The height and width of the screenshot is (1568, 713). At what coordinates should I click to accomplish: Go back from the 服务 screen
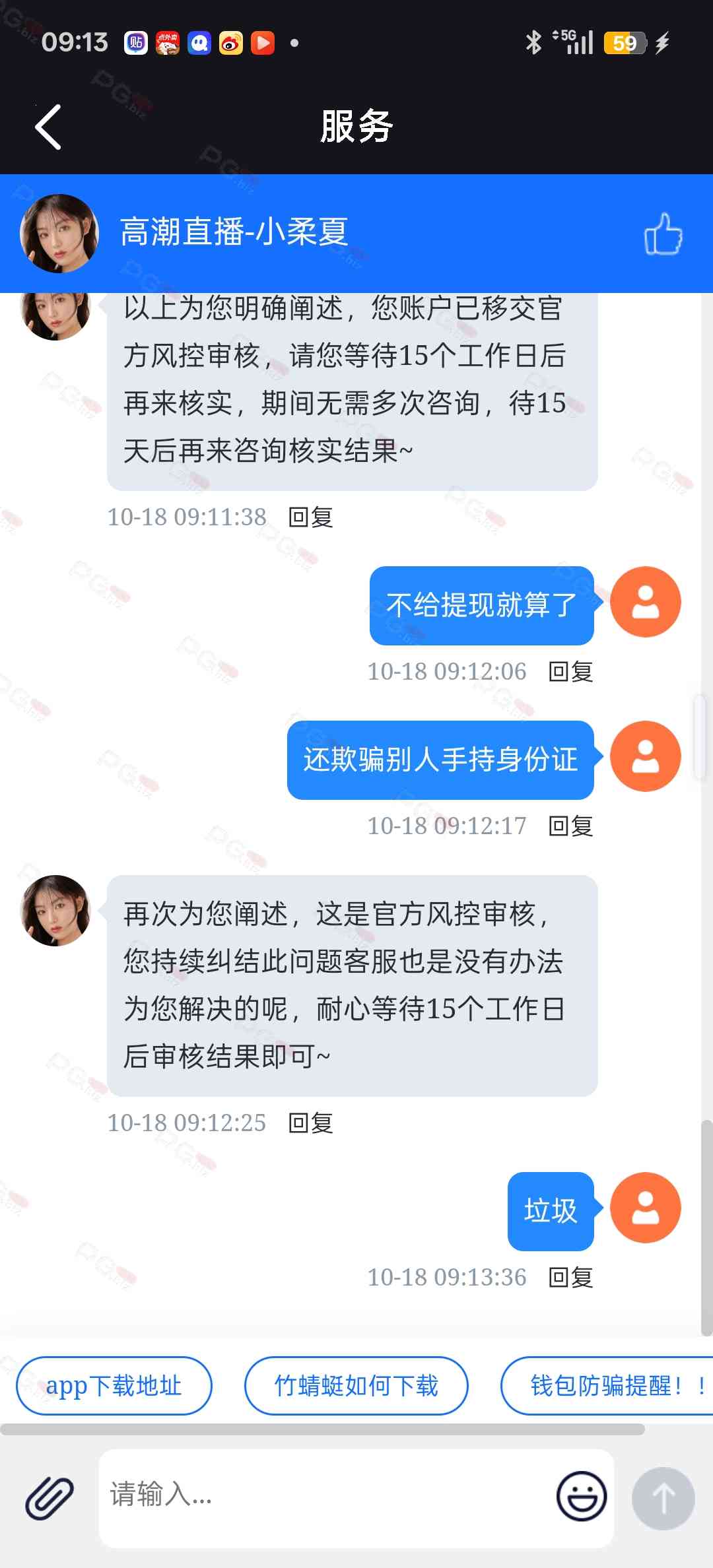pyautogui.click(x=48, y=127)
